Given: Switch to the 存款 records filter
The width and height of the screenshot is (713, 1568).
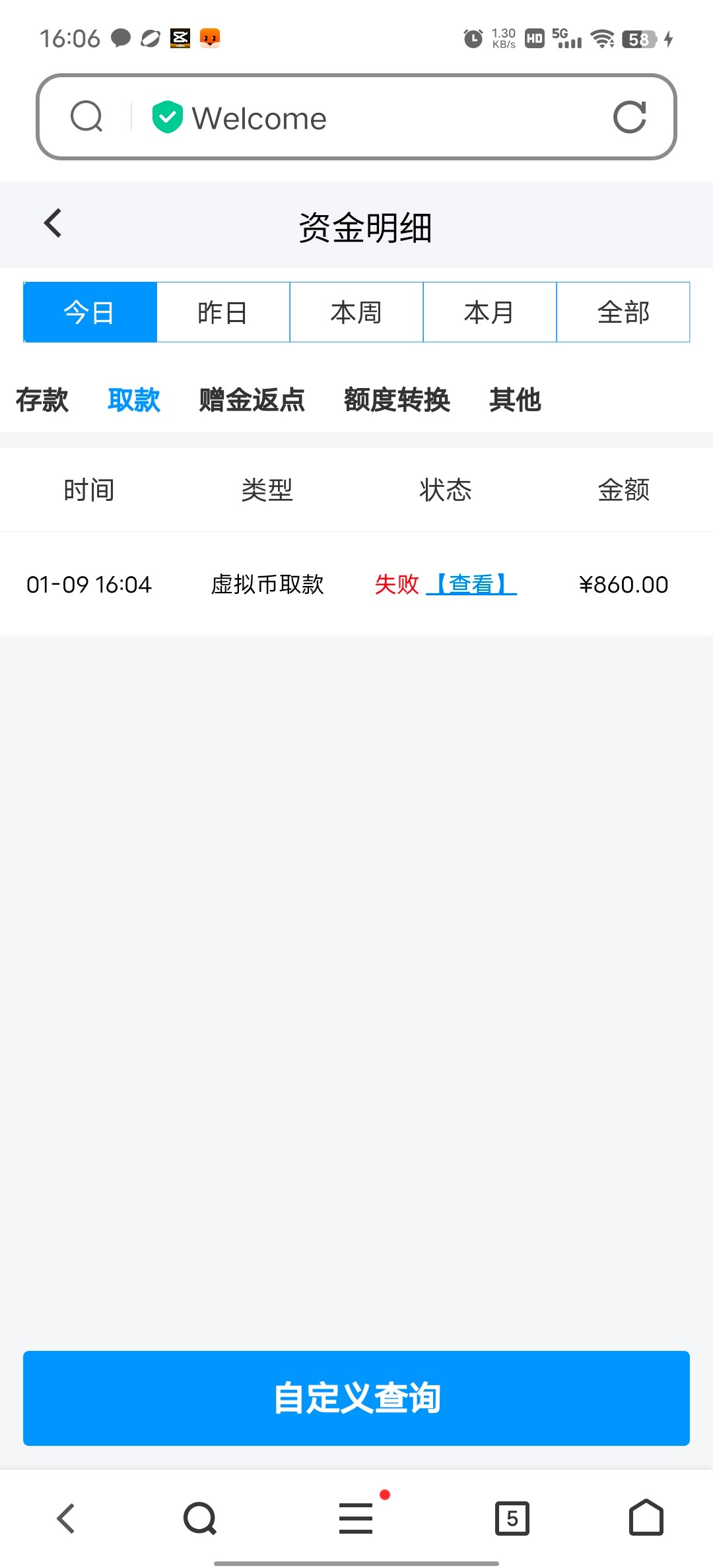Looking at the screenshot, I should click(x=42, y=399).
